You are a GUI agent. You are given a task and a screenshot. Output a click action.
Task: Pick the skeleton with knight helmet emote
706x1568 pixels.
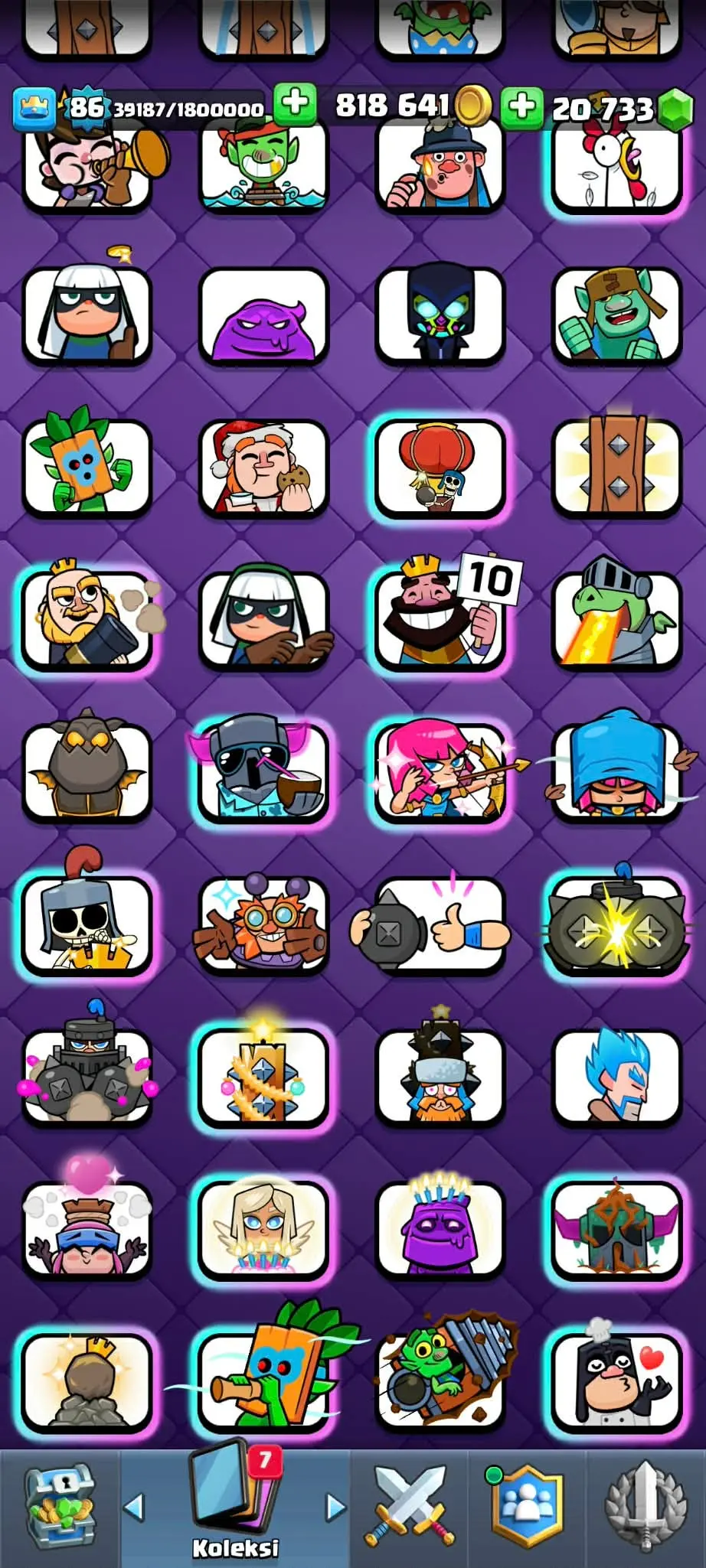point(87,924)
